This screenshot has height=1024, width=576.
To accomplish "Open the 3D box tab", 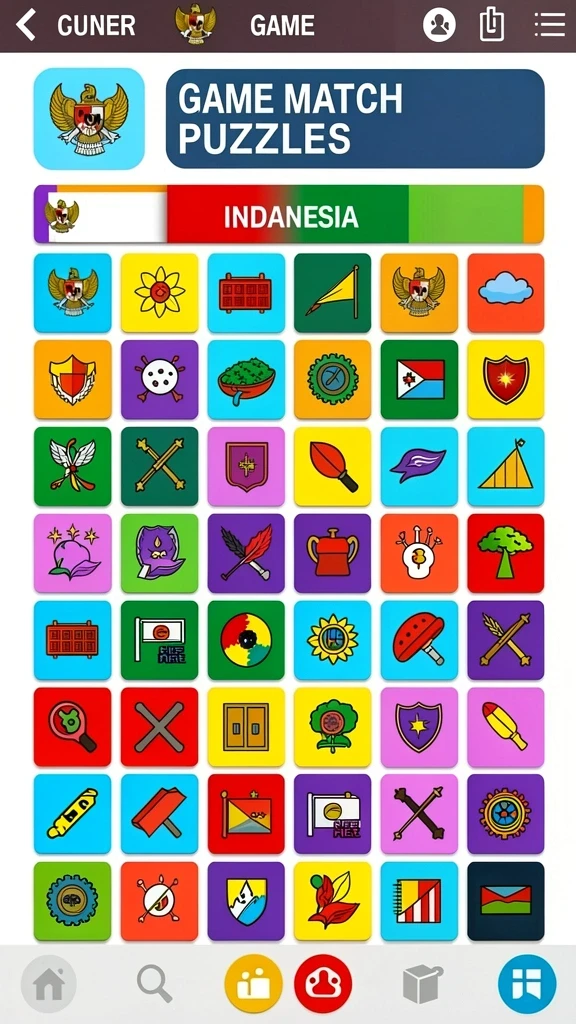I will [x=422, y=984].
